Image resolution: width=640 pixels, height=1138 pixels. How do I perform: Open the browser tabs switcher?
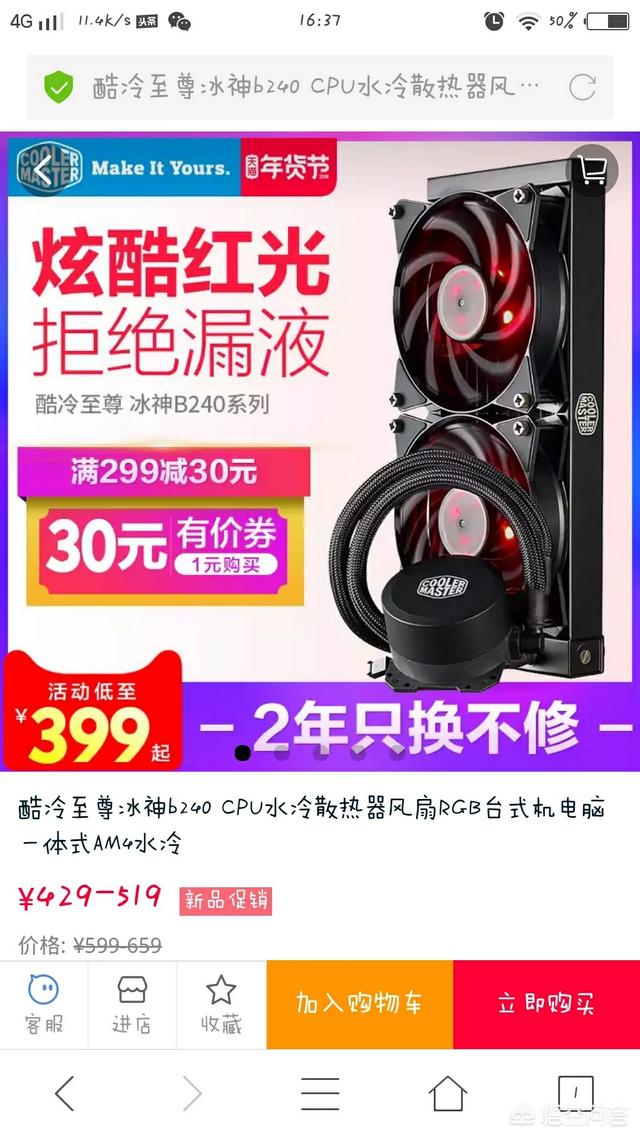click(575, 1094)
